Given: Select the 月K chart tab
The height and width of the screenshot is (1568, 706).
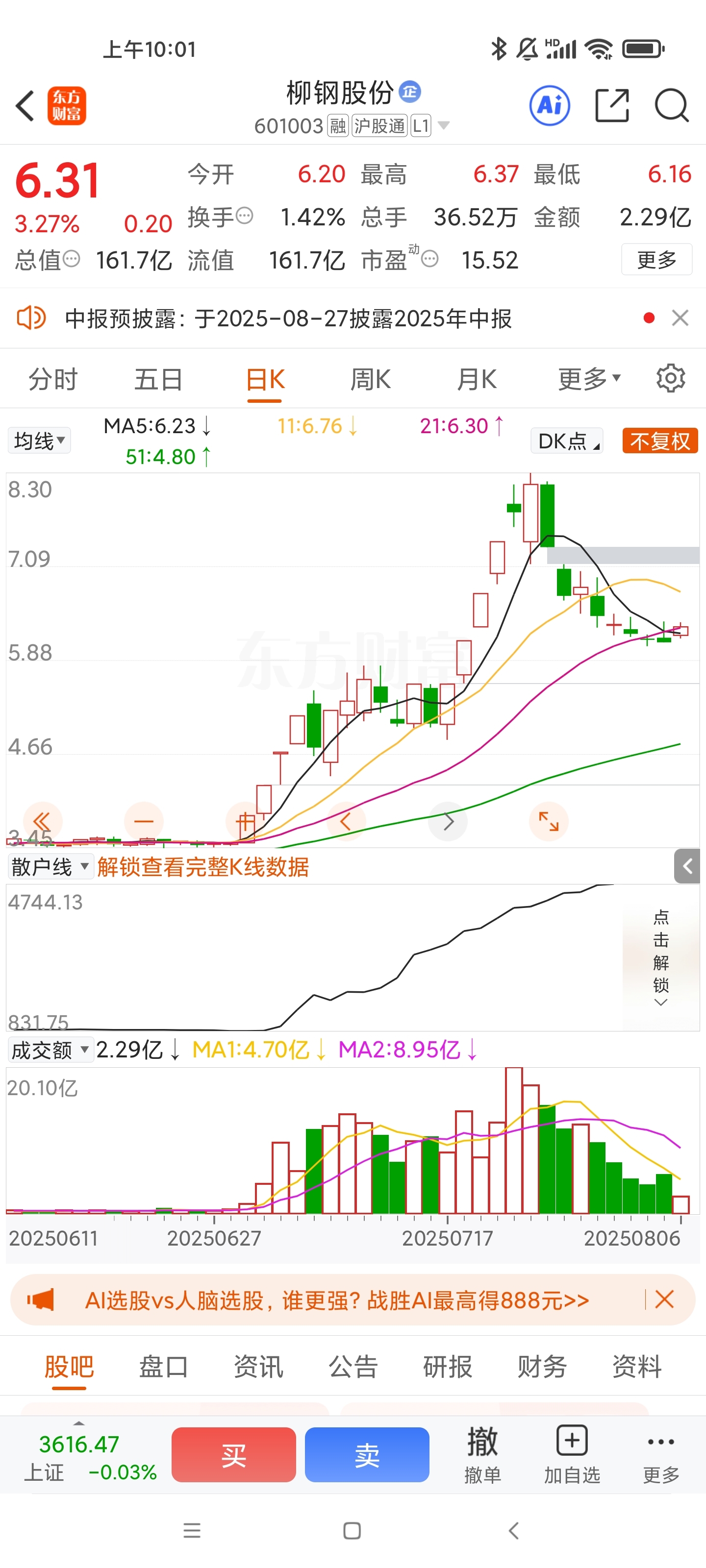Looking at the screenshot, I should pos(477,380).
